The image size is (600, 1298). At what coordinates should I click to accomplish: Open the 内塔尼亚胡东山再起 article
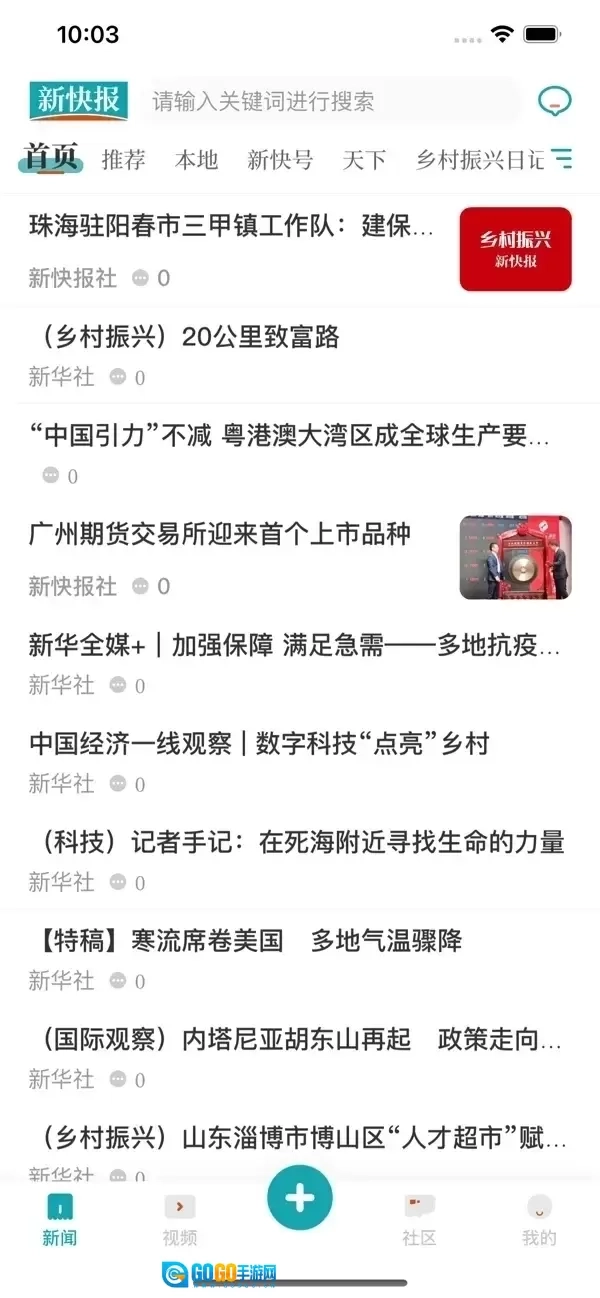click(x=295, y=1039)
